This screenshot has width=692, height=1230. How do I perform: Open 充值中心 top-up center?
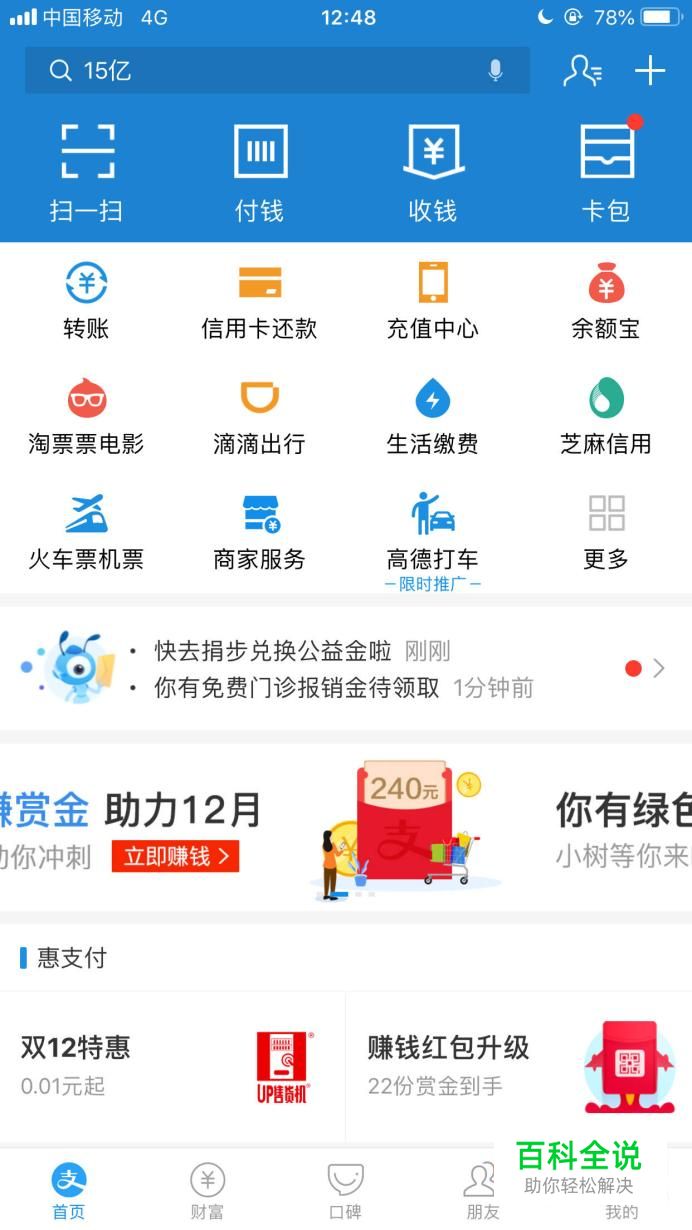point(433,300)
